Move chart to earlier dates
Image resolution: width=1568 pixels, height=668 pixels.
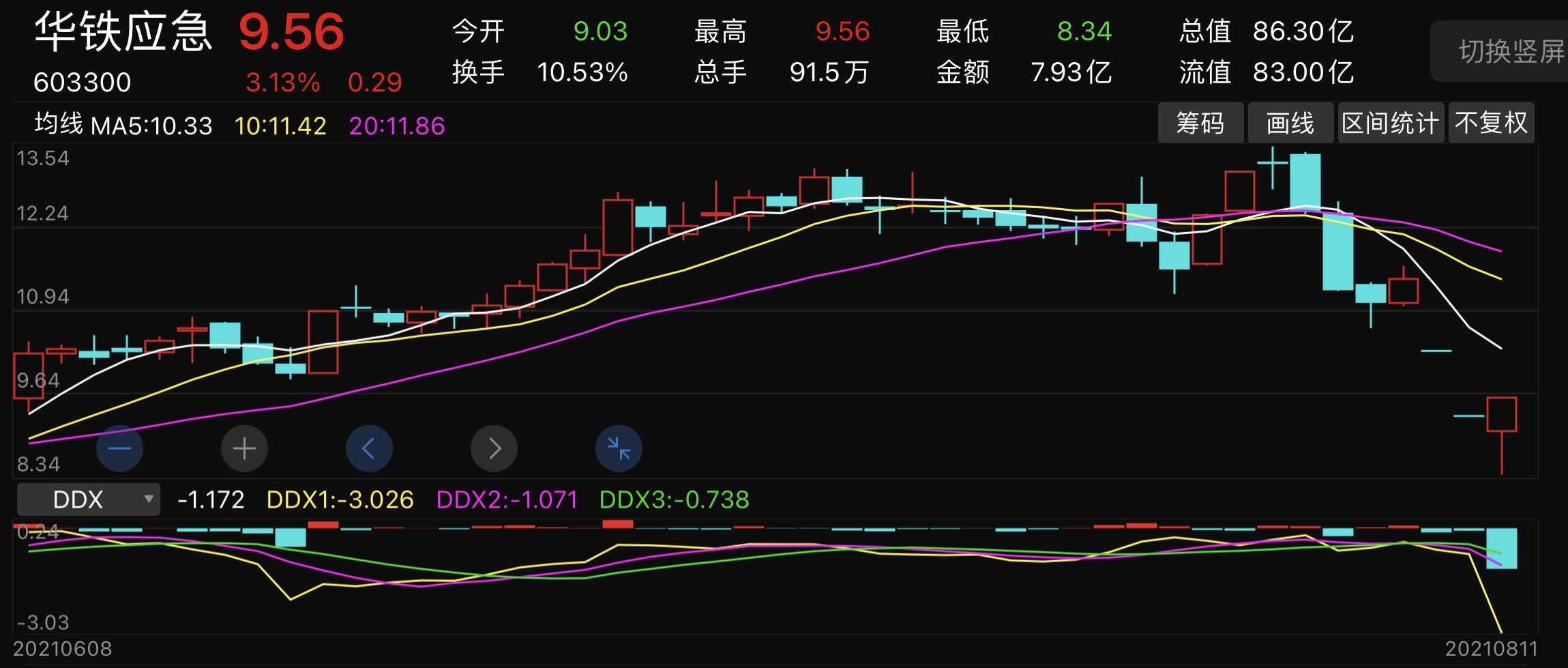click(369, 448)
